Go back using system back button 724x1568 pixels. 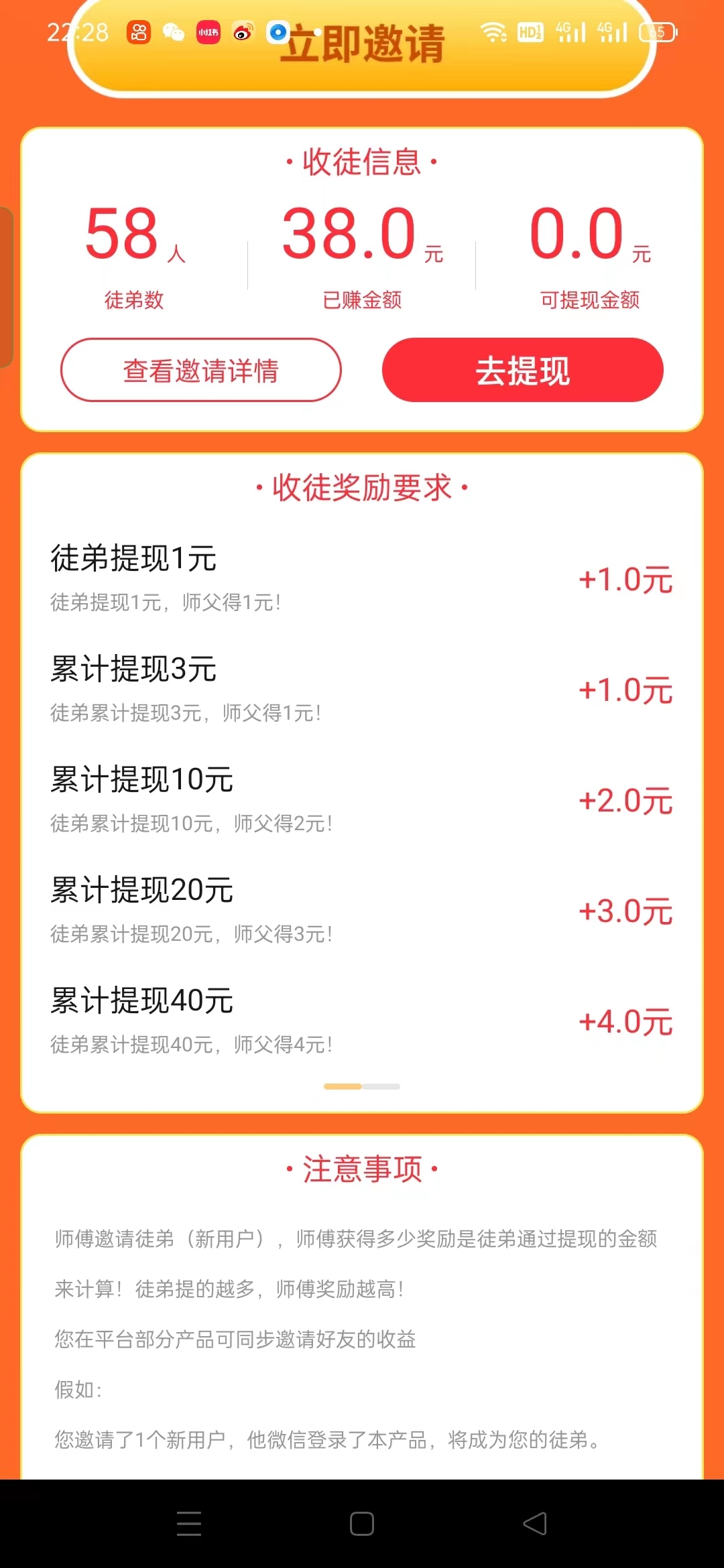535,1523
